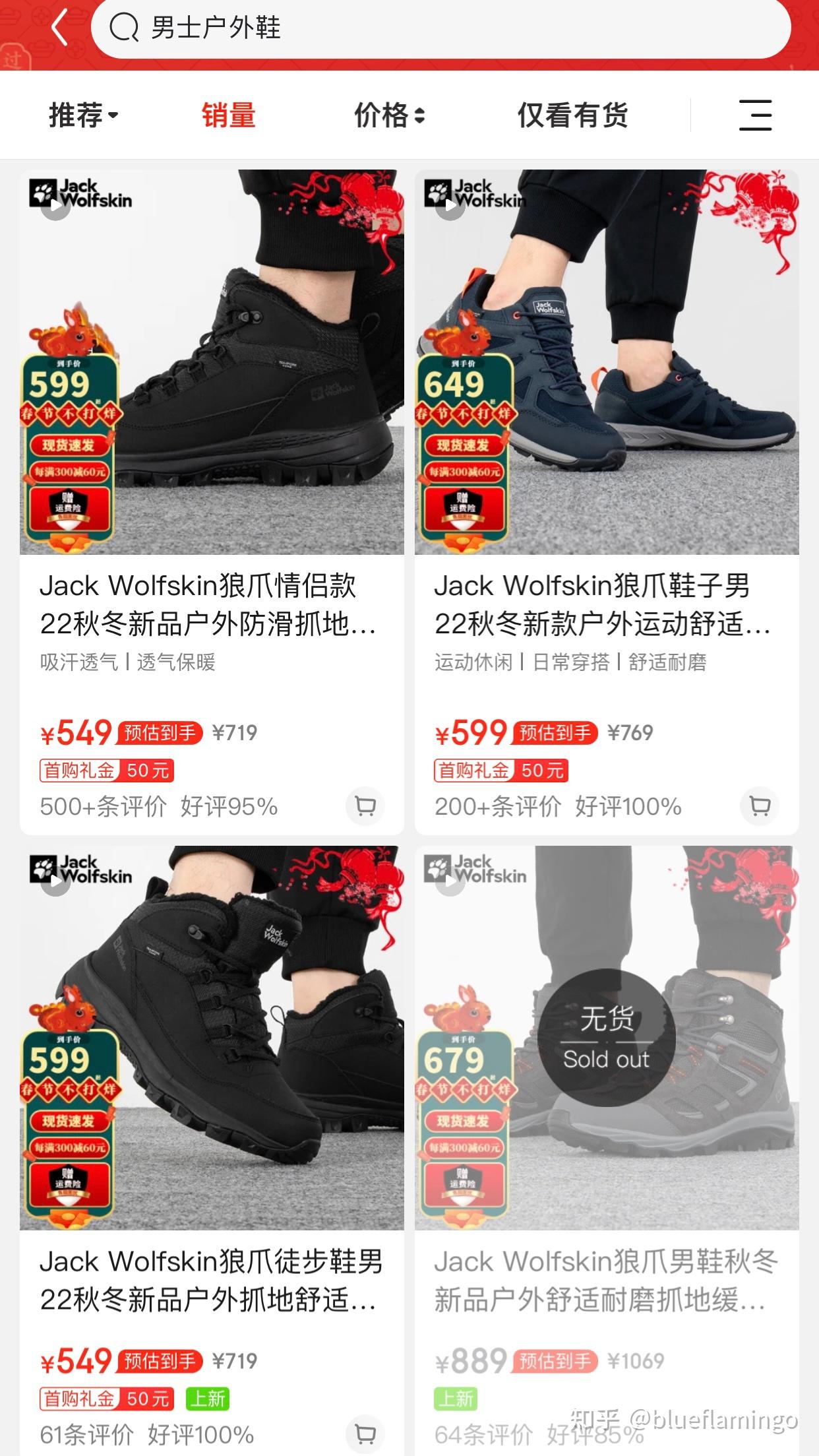Enable the 仅看有货 filter
This screenshot has height=1456, width=819.
click(572, 115)
